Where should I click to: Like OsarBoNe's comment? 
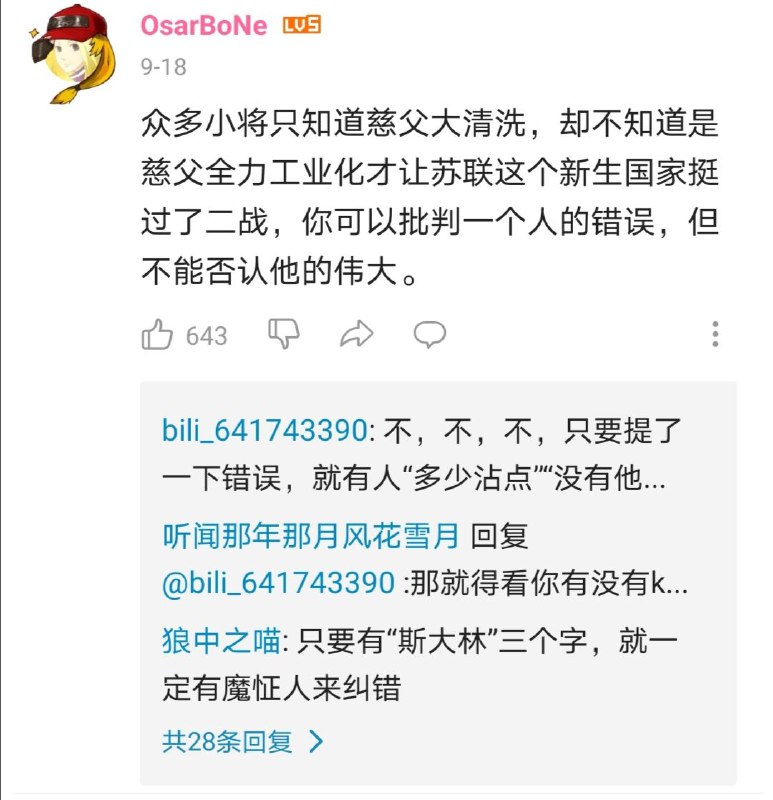(x=158, y=335)
